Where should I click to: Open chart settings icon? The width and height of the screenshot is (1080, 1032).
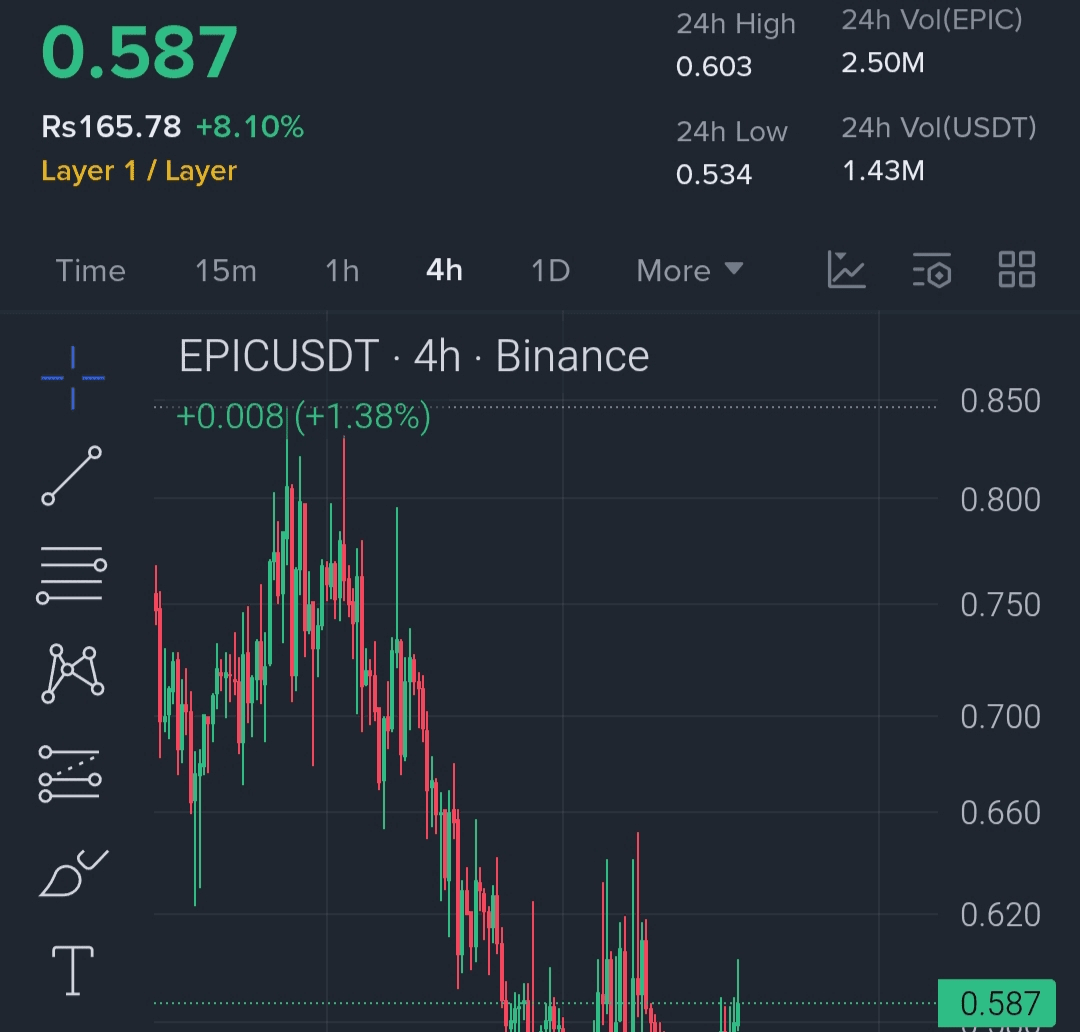coord(931,270)
